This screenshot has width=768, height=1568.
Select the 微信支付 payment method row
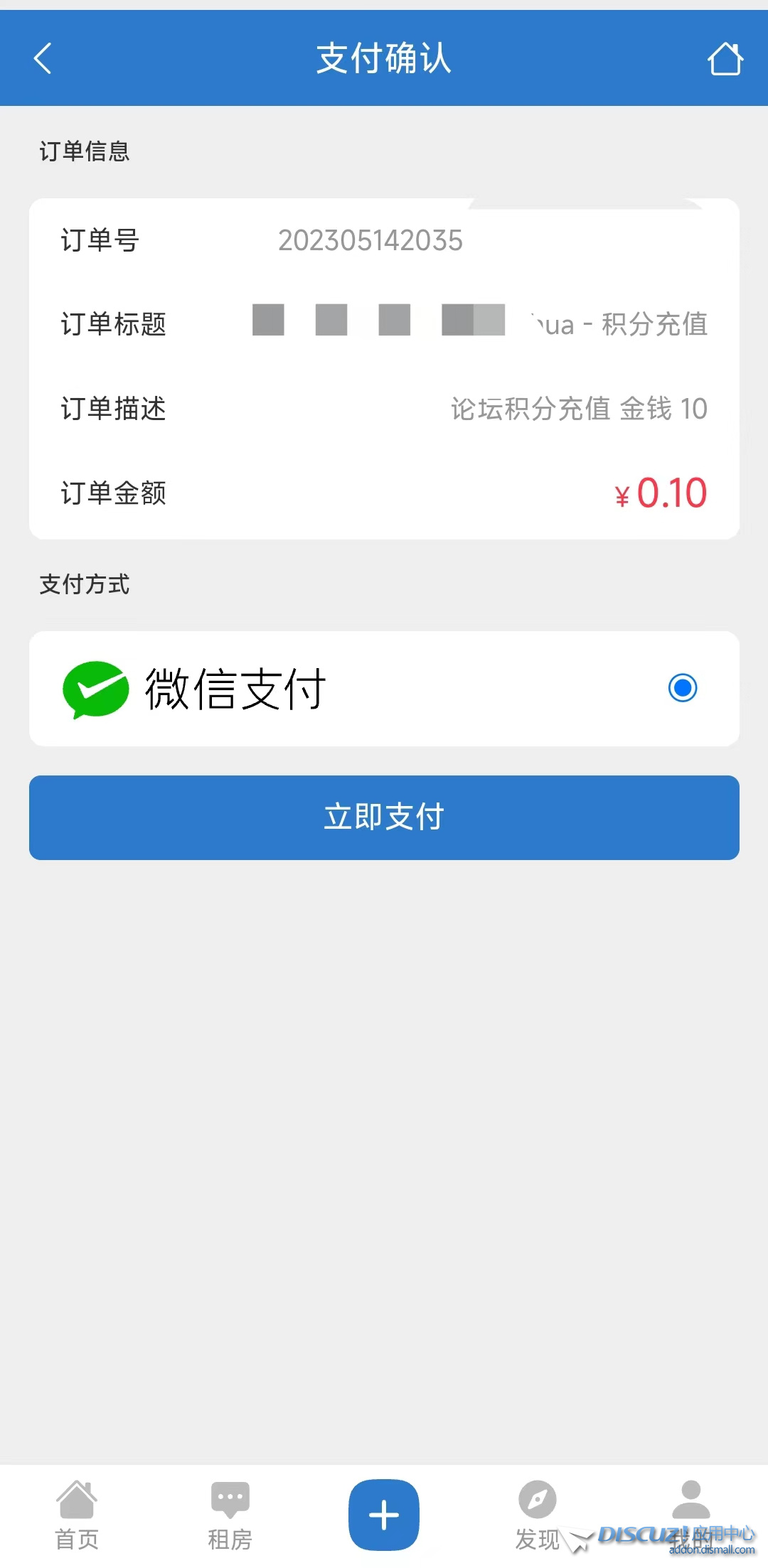pos(384,688)
